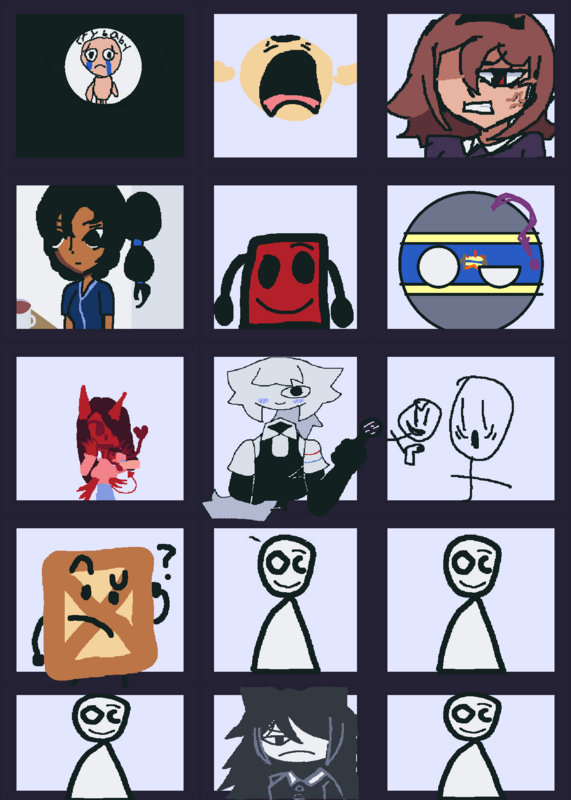Open the black line stick figures sketch
Viewport: 571px width, 800px height.
[470, 429]
